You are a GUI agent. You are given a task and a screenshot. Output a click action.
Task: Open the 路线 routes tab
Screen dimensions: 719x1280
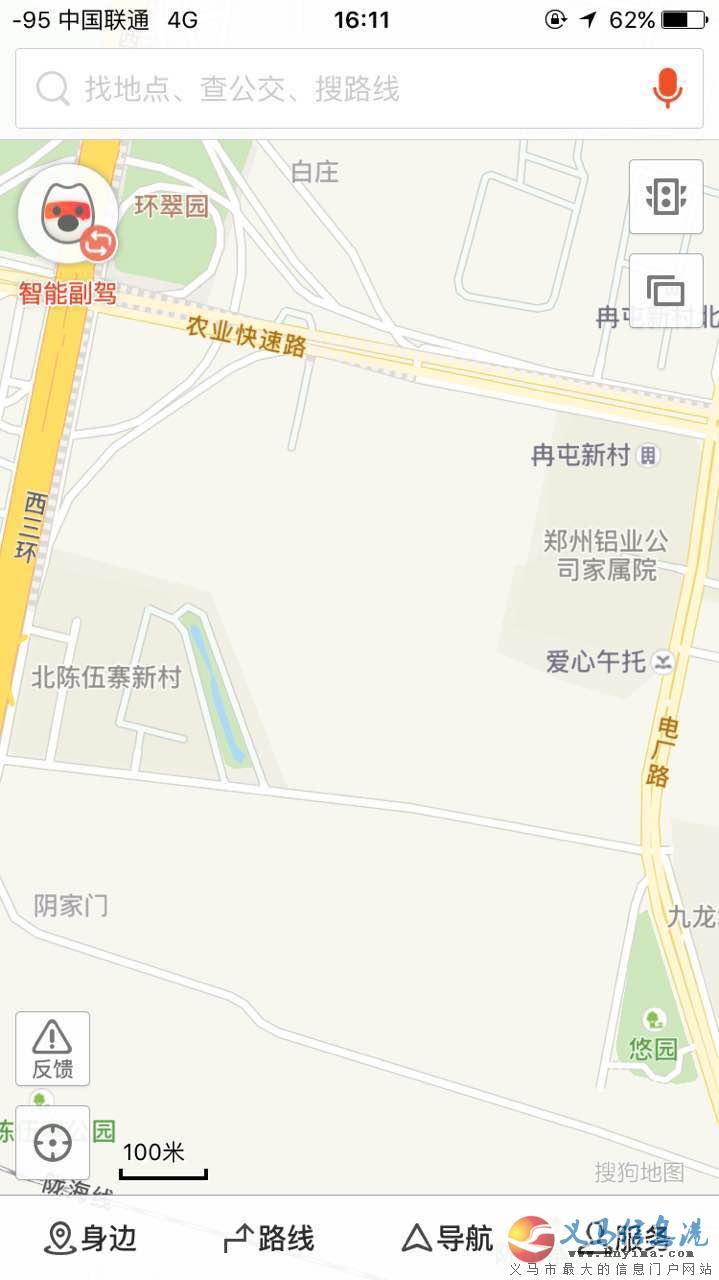(x=268, y=1239)
